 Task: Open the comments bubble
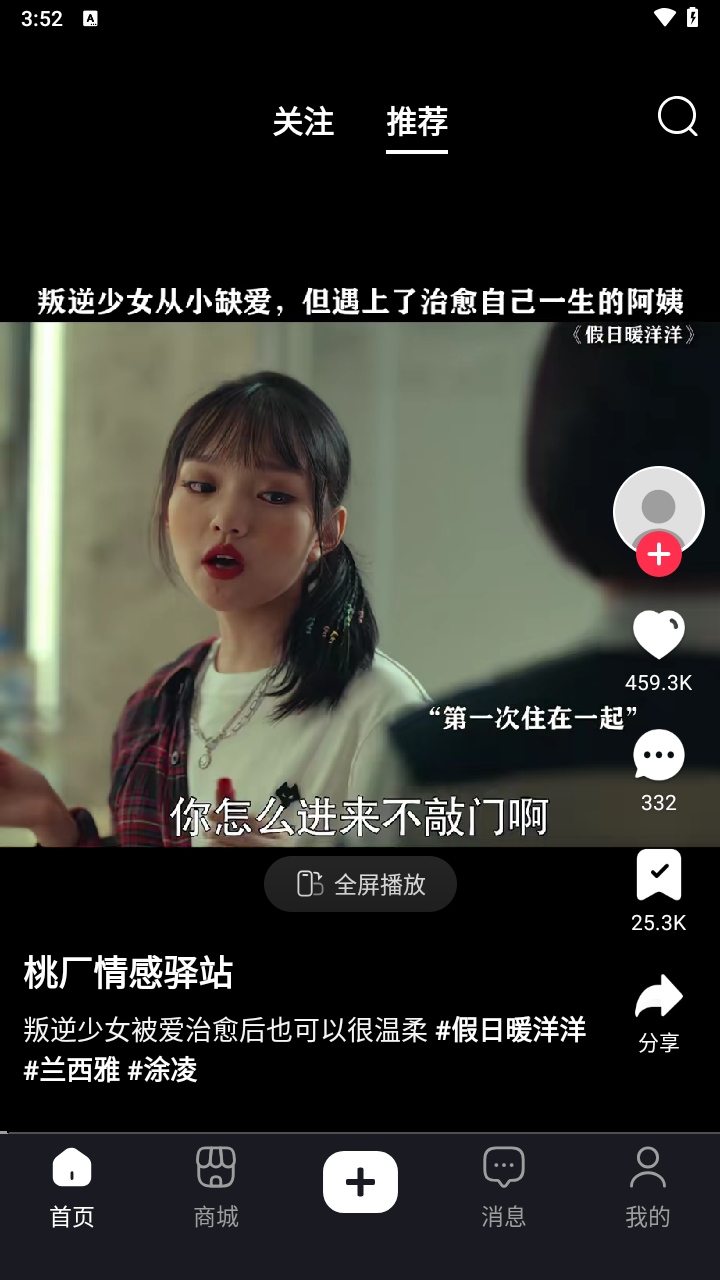(x=658, y=756)
